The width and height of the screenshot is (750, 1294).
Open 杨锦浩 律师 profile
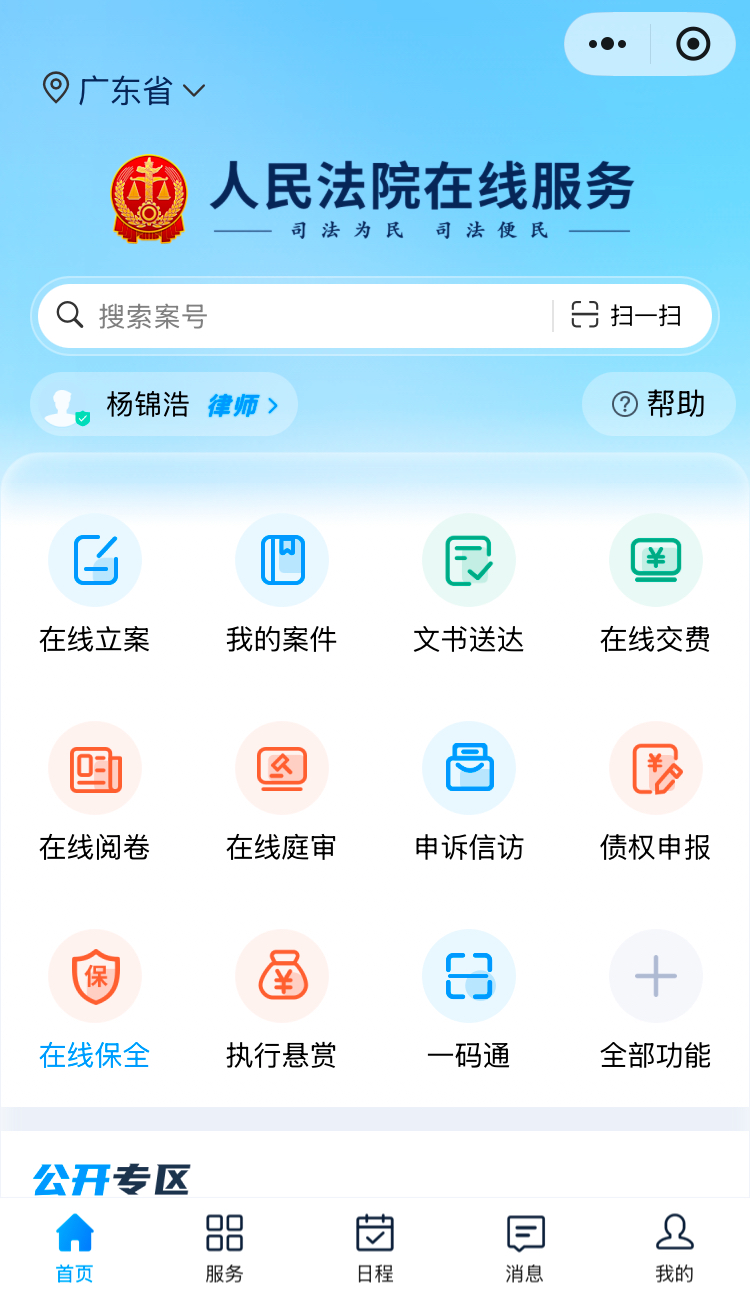pyautogui.click(x=165, y=405)
